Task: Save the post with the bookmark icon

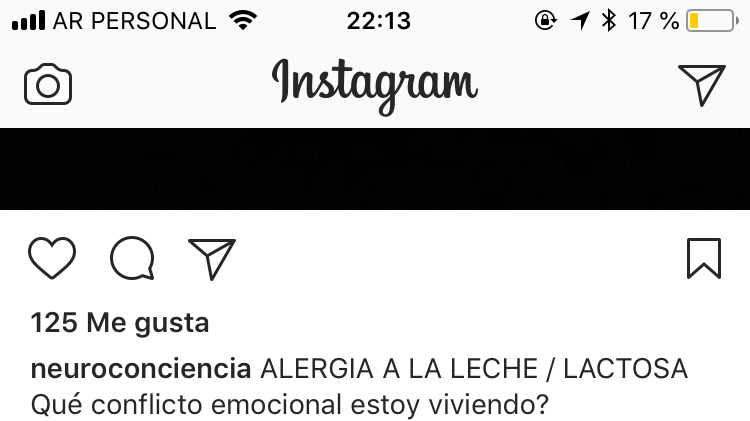Action: [x=704, y=258]
